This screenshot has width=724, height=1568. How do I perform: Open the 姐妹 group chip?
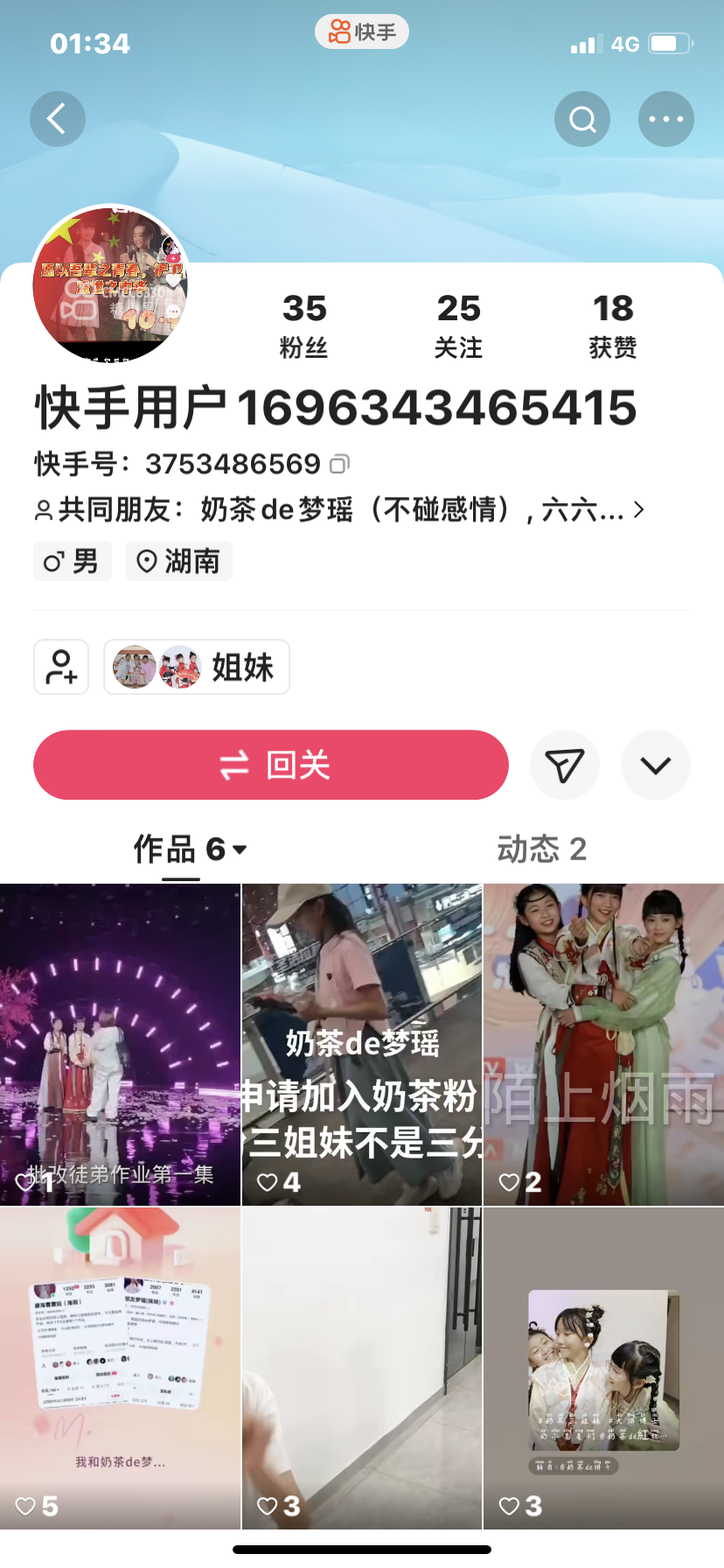197,667
